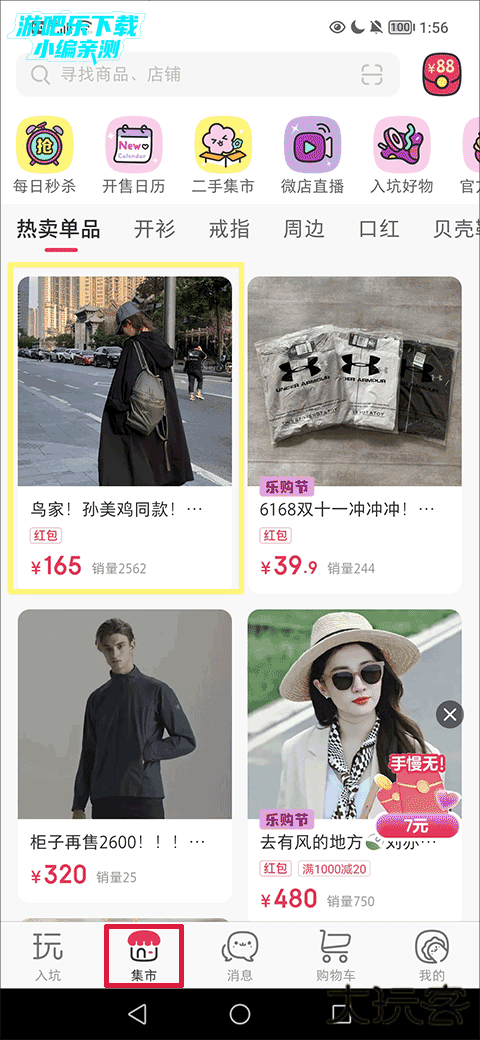Claim the floating 7元 red packet
The width and height of the screenshot is (480, 1040).
pyautogui.click(x=416, y=794)
